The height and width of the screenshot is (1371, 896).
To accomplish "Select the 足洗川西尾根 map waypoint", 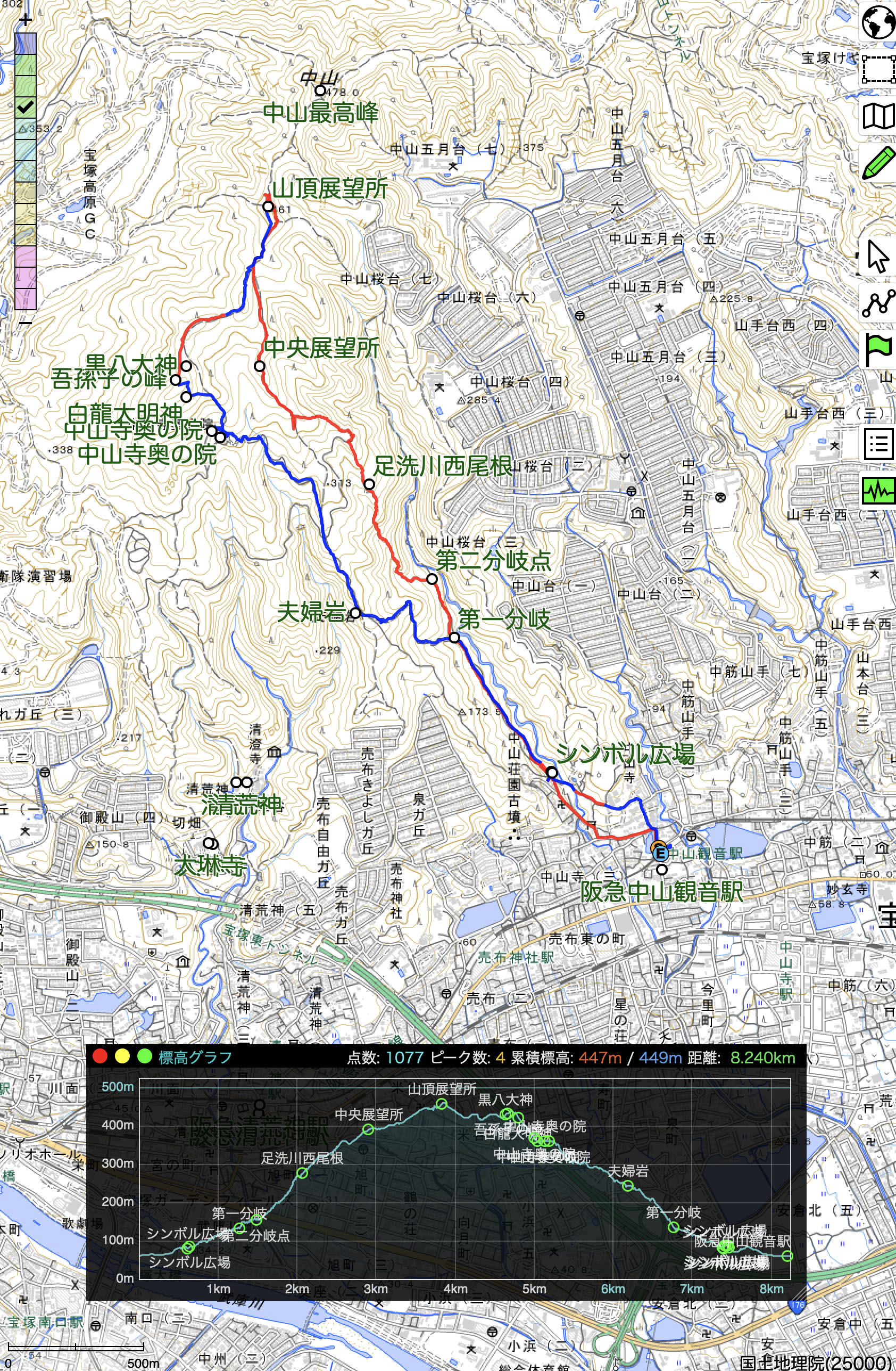I will (369, 484).
